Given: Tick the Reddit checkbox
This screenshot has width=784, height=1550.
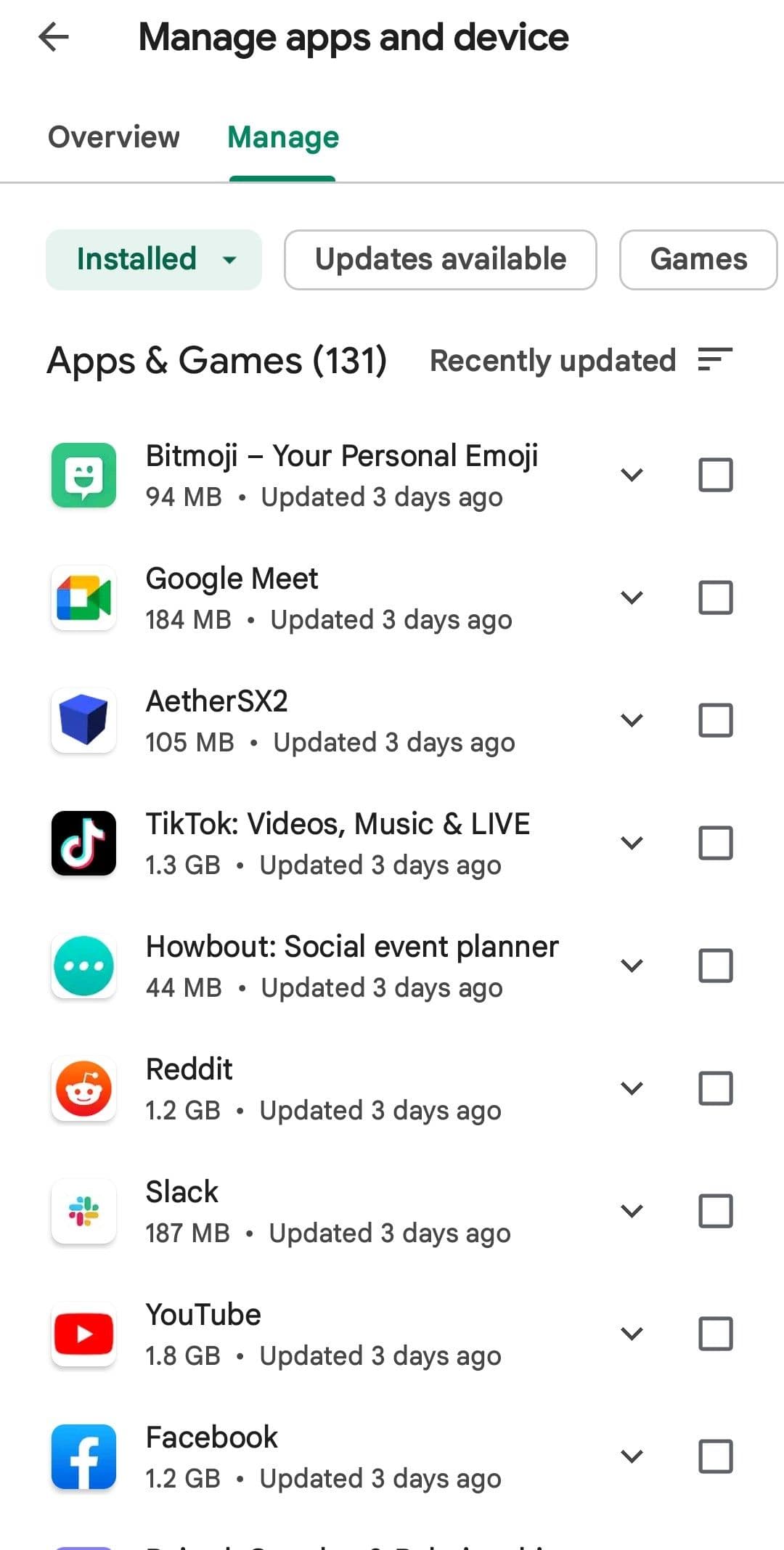Looking at the screenshot, I should 715,1088.
